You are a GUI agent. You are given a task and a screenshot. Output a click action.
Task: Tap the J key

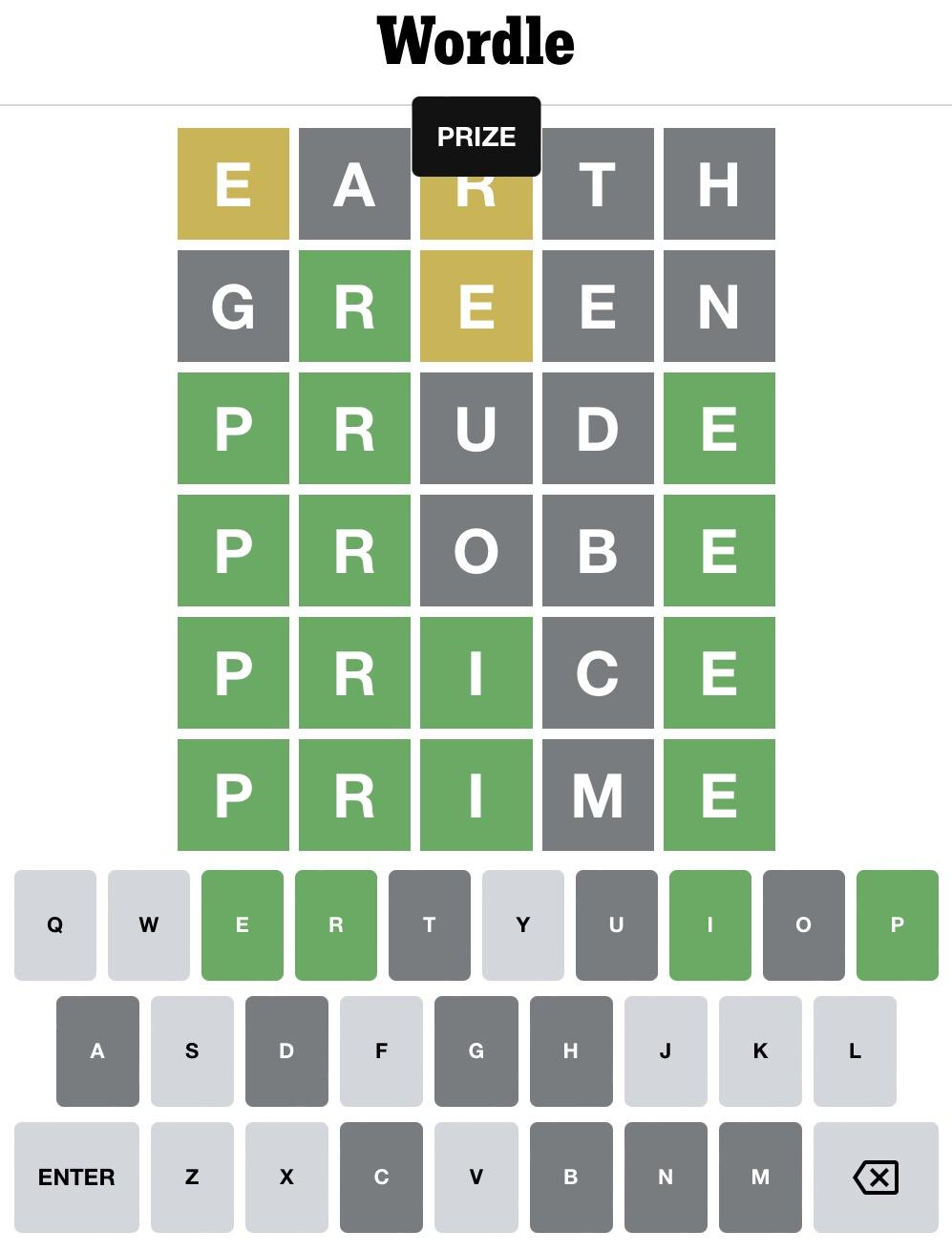[x=666, y=1050]
